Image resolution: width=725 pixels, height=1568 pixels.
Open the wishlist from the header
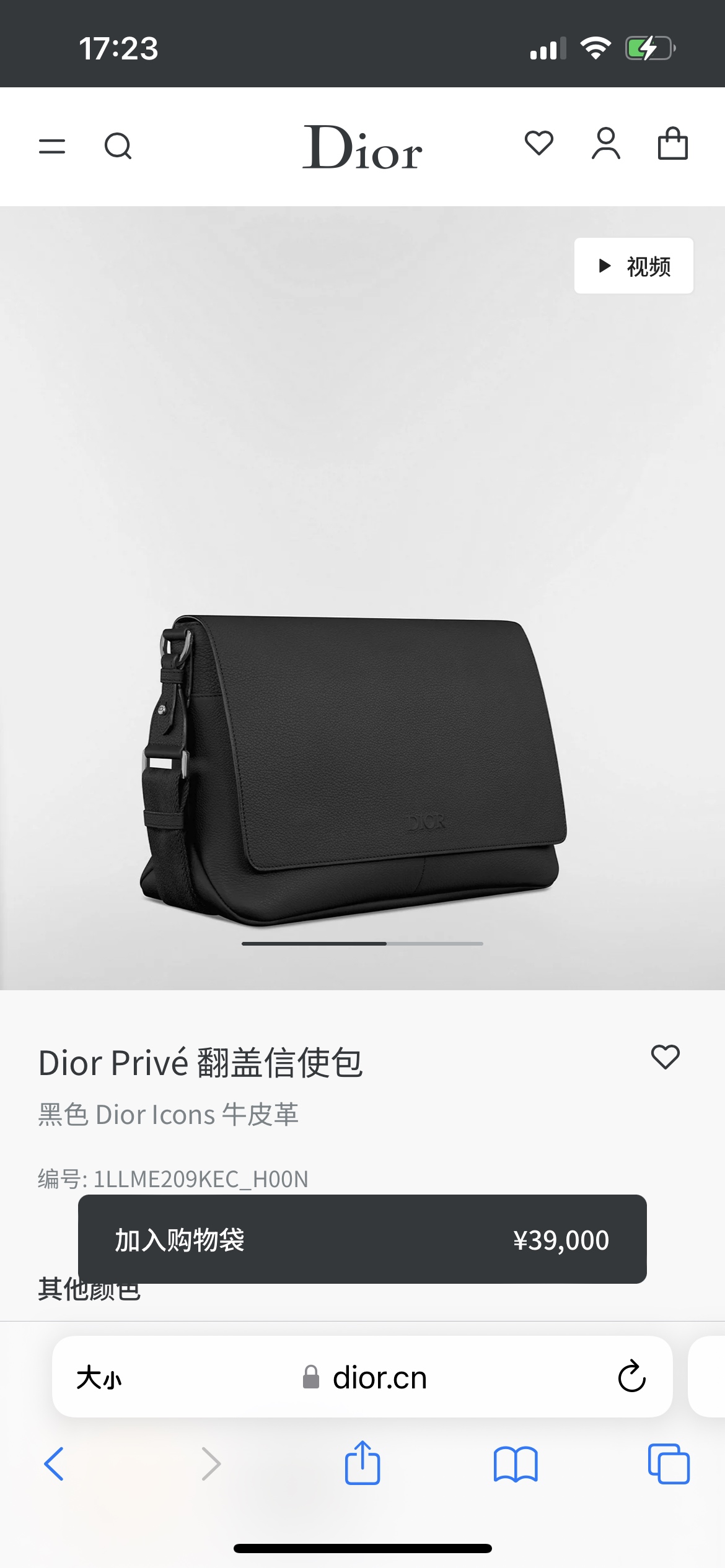pyautogui.click(x=538, y=144)
